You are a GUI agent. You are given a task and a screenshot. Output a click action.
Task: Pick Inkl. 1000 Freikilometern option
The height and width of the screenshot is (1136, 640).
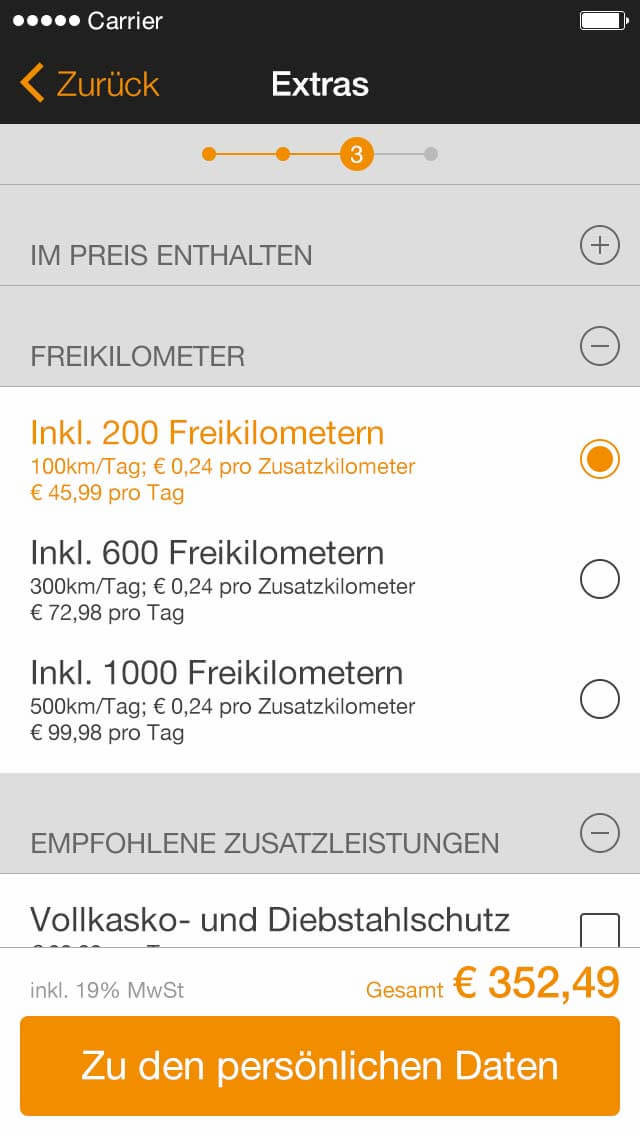click(x=600, y=699)
